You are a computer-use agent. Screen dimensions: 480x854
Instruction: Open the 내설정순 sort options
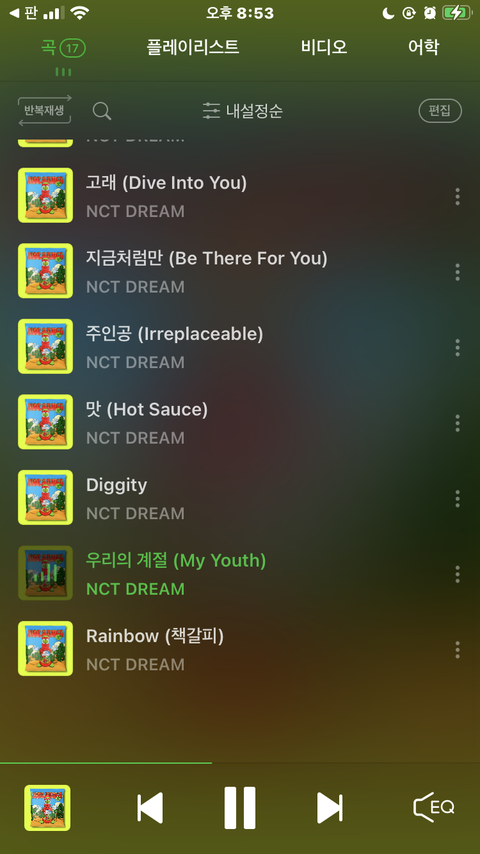click(242, 111)
